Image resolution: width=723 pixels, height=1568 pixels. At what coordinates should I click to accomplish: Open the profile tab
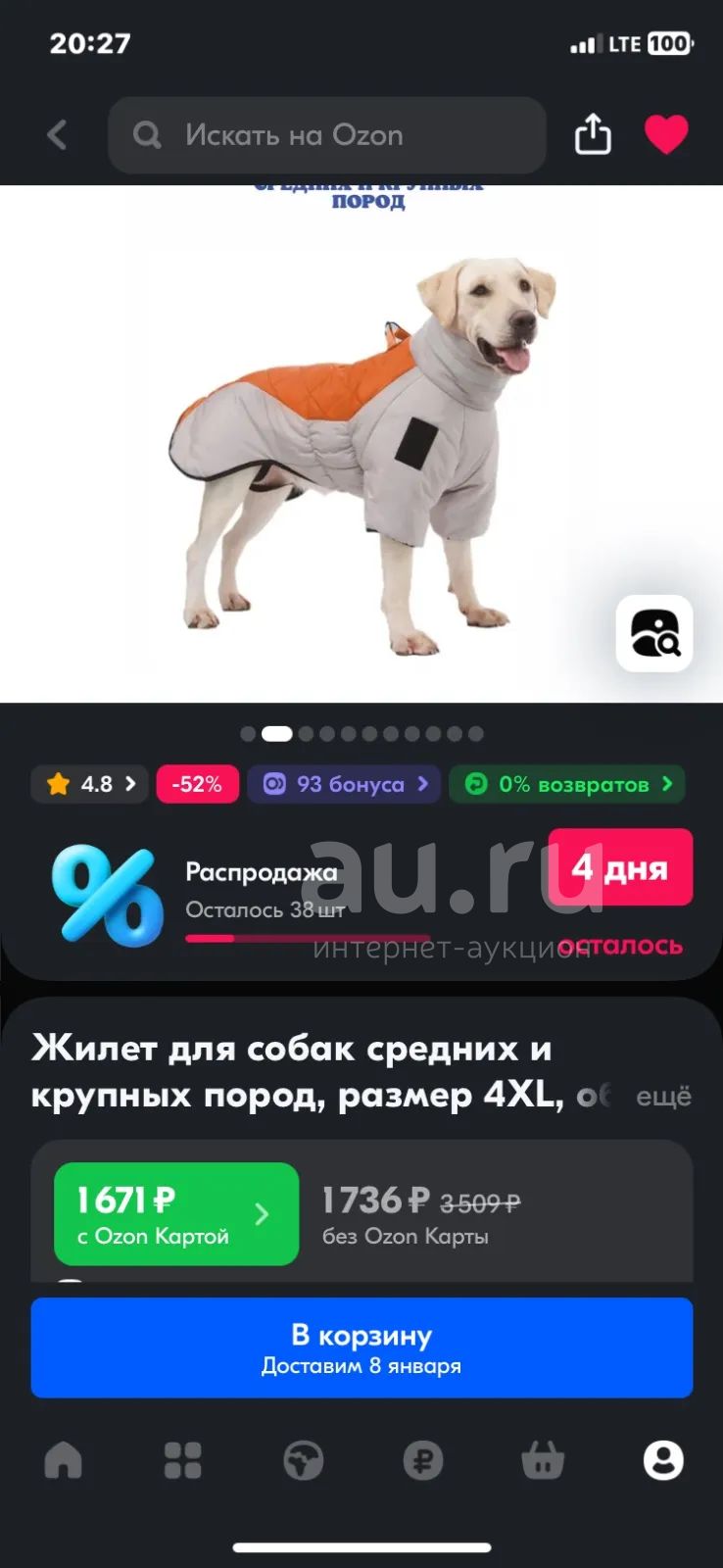[x=663, y=1460]
